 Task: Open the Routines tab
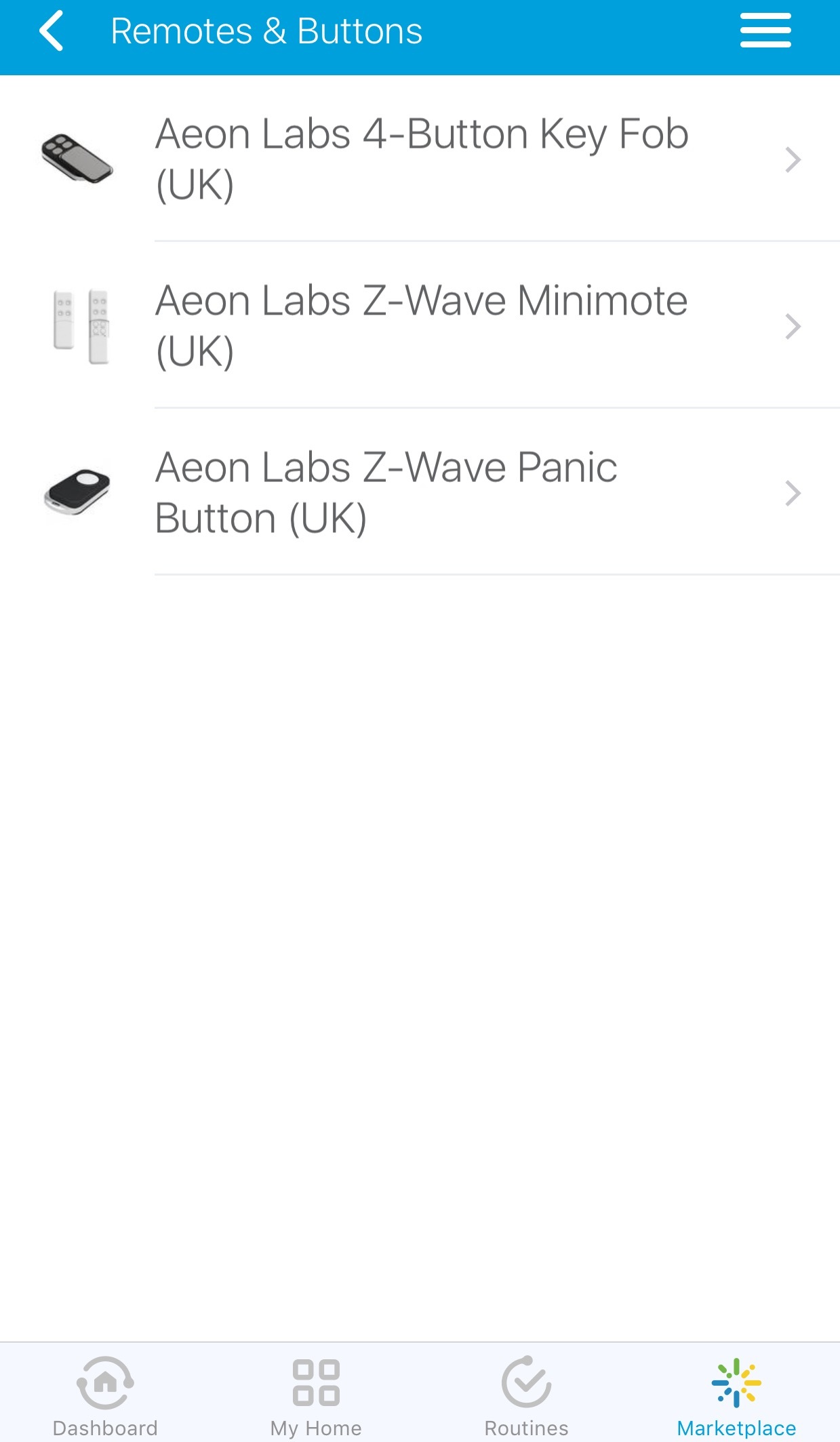(526, 1395)
